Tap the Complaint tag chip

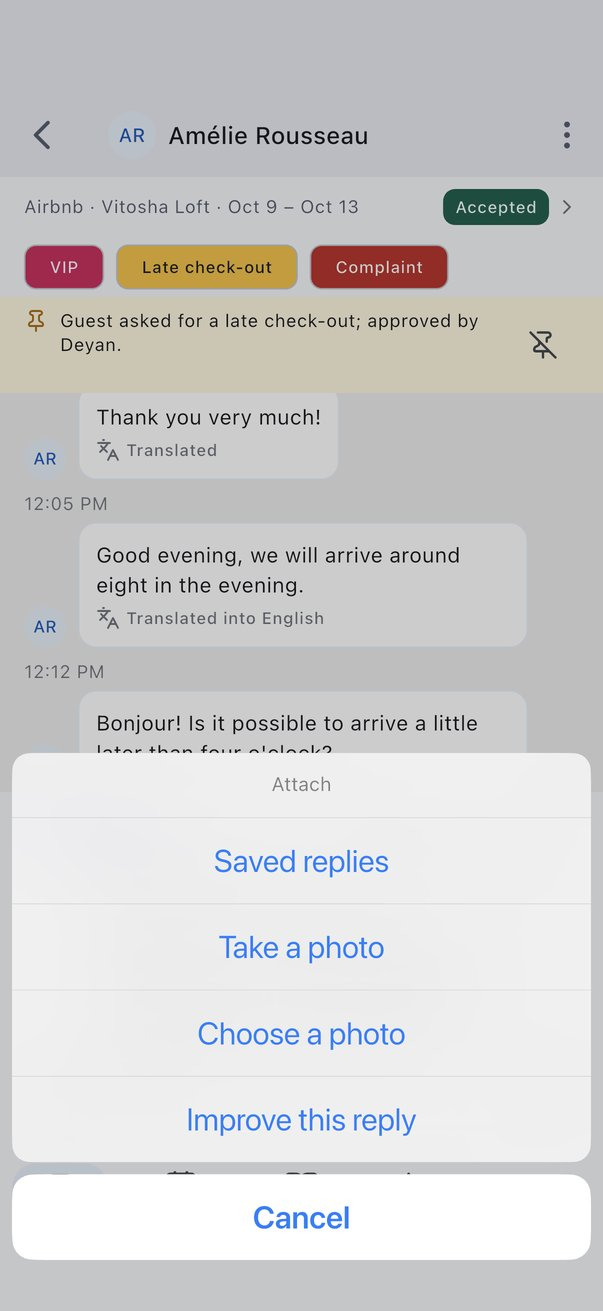pyautogui.click(x=379, y=267)
